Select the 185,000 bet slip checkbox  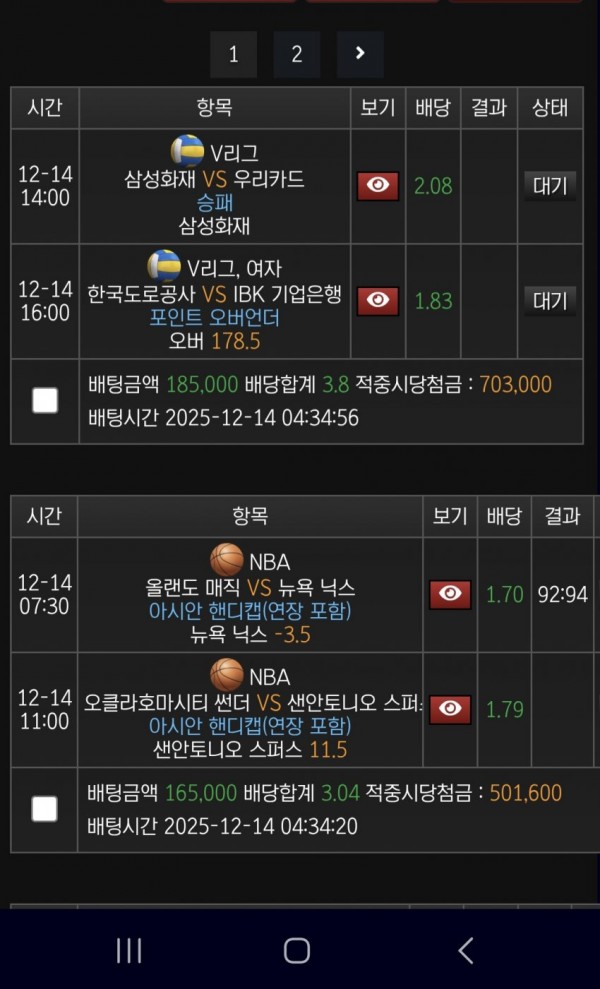(45, 400)
